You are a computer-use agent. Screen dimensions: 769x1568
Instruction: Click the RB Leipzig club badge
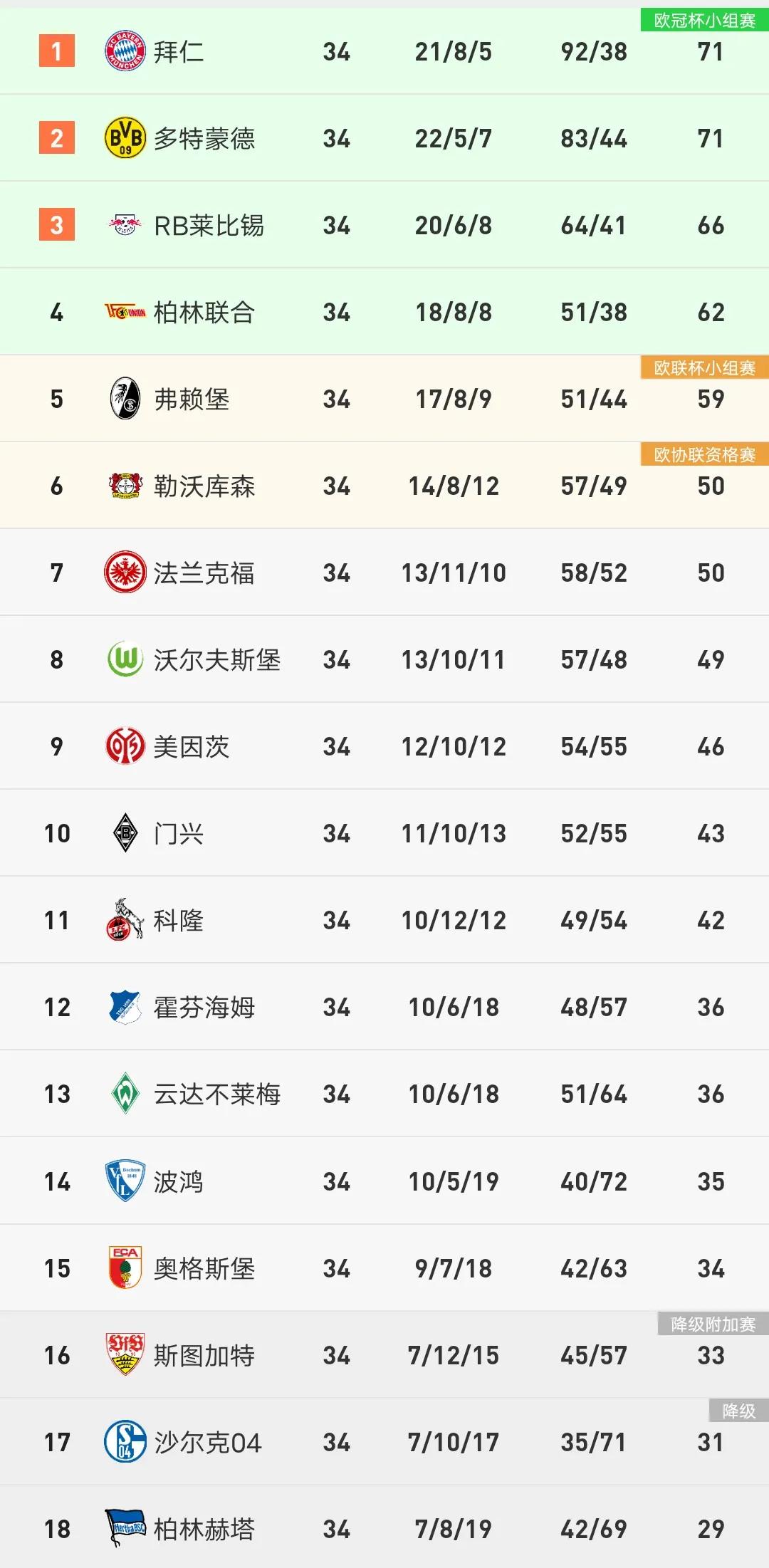tap(125, 224)
